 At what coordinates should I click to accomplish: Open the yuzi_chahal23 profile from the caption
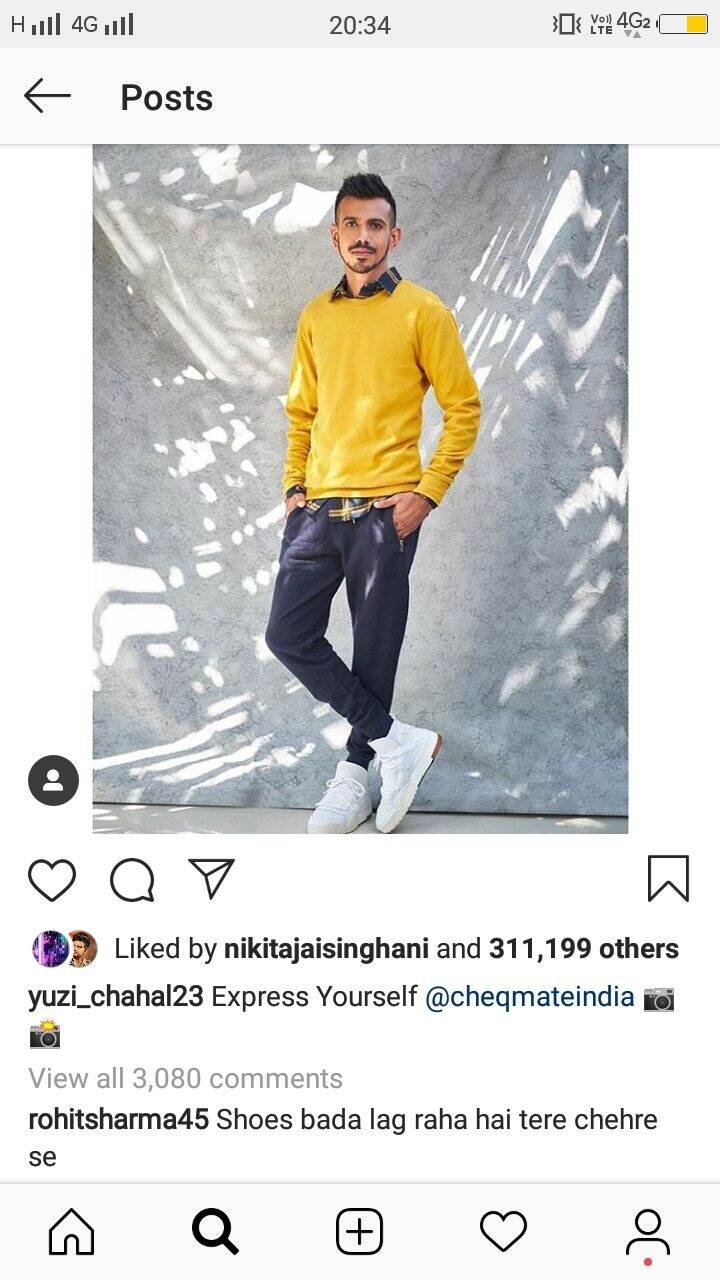[x=116, y=997]
